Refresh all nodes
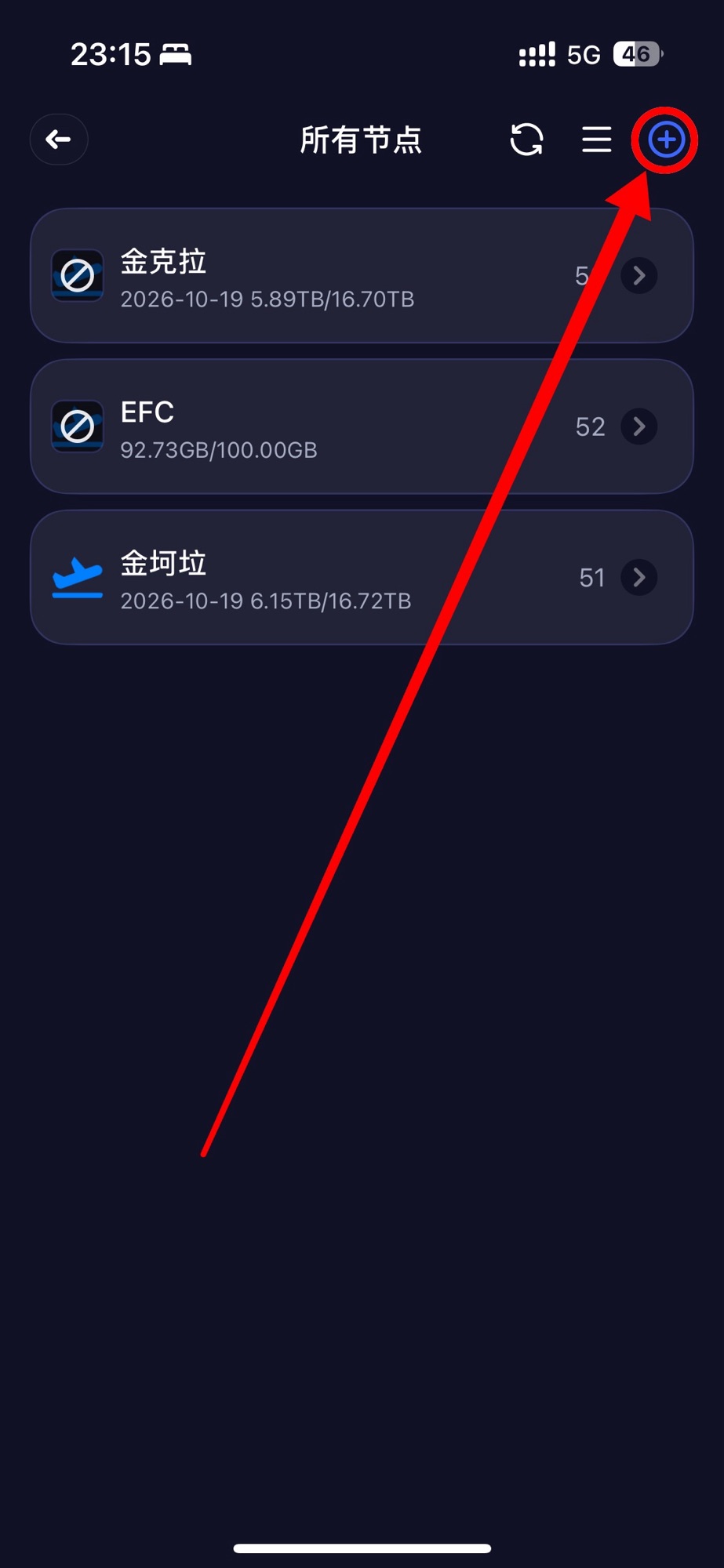Image resolution: width=724 pixels, height=1568 pixels. click(526, 140)
